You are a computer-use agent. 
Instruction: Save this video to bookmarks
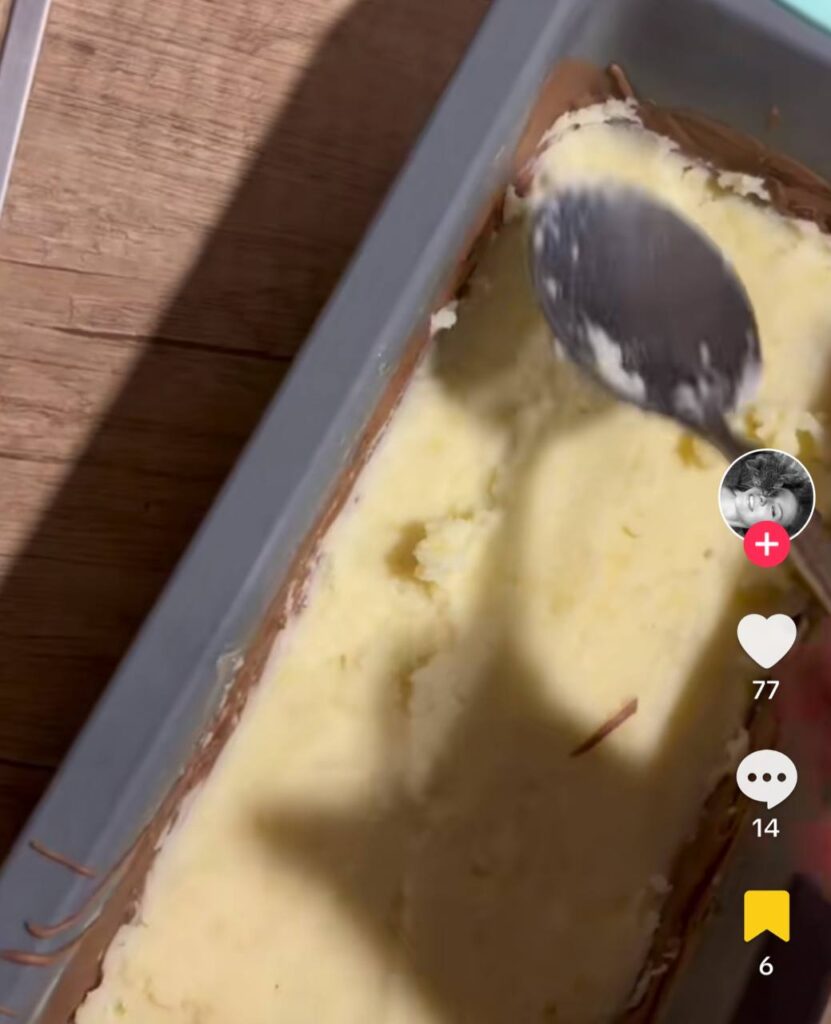766,915
